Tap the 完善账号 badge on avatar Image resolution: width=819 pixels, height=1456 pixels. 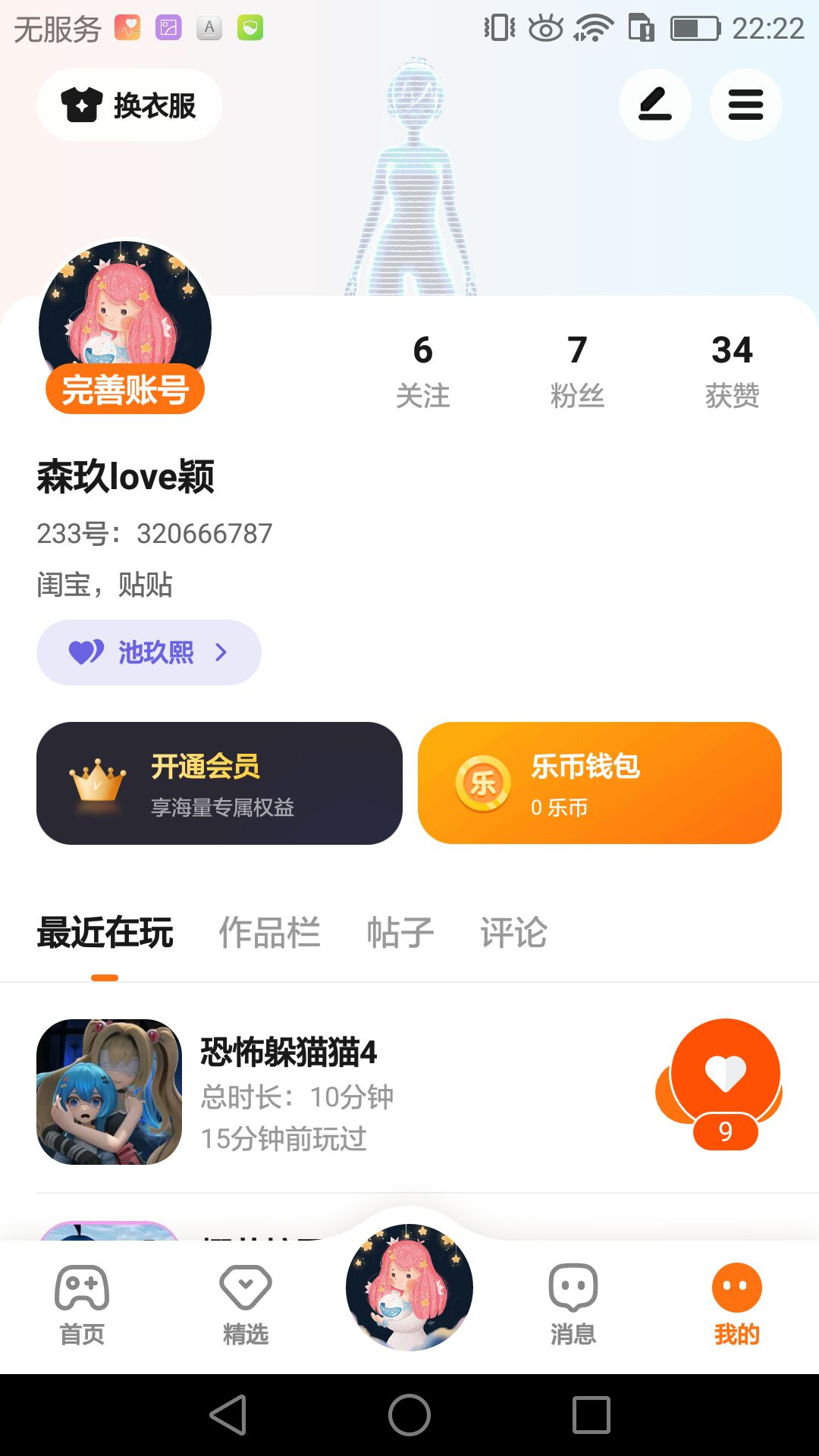(125, 390)
